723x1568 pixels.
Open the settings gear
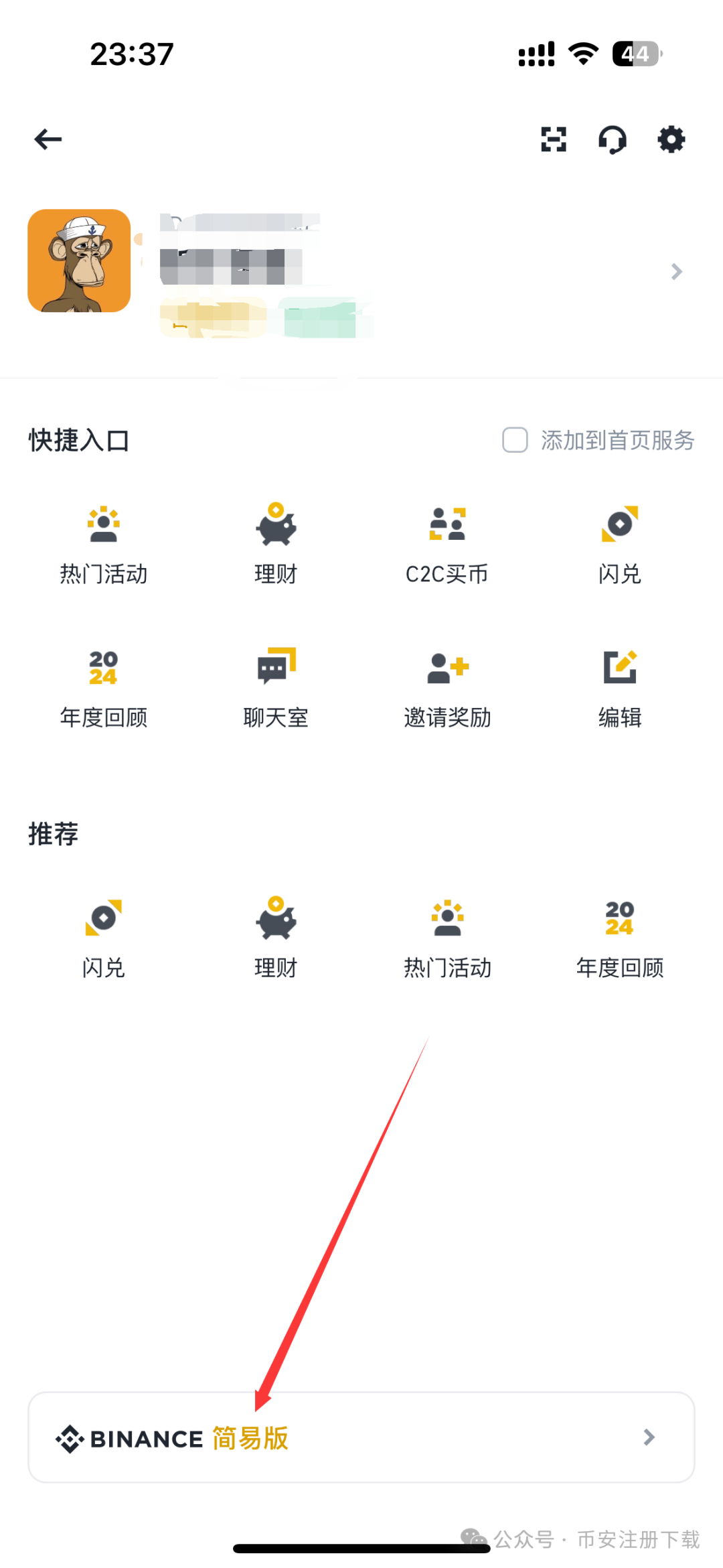click(x=671, y=139)
